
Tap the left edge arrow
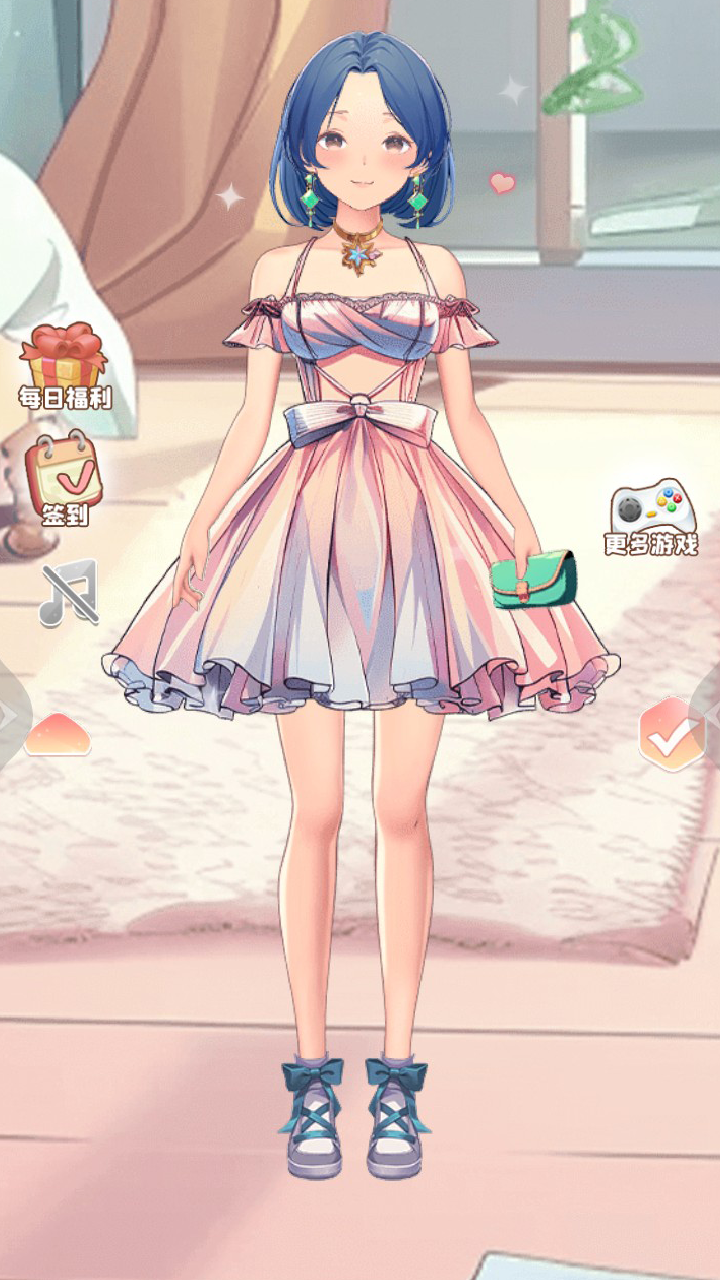[x=8, y=714]
